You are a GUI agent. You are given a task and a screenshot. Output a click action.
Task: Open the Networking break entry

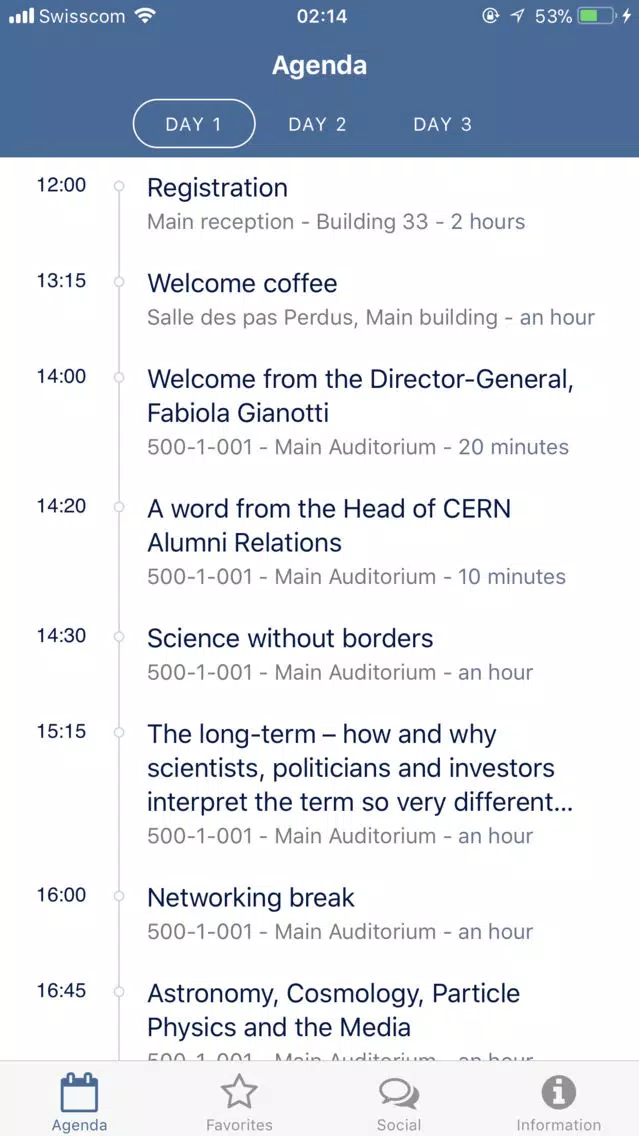click(320, 915)
